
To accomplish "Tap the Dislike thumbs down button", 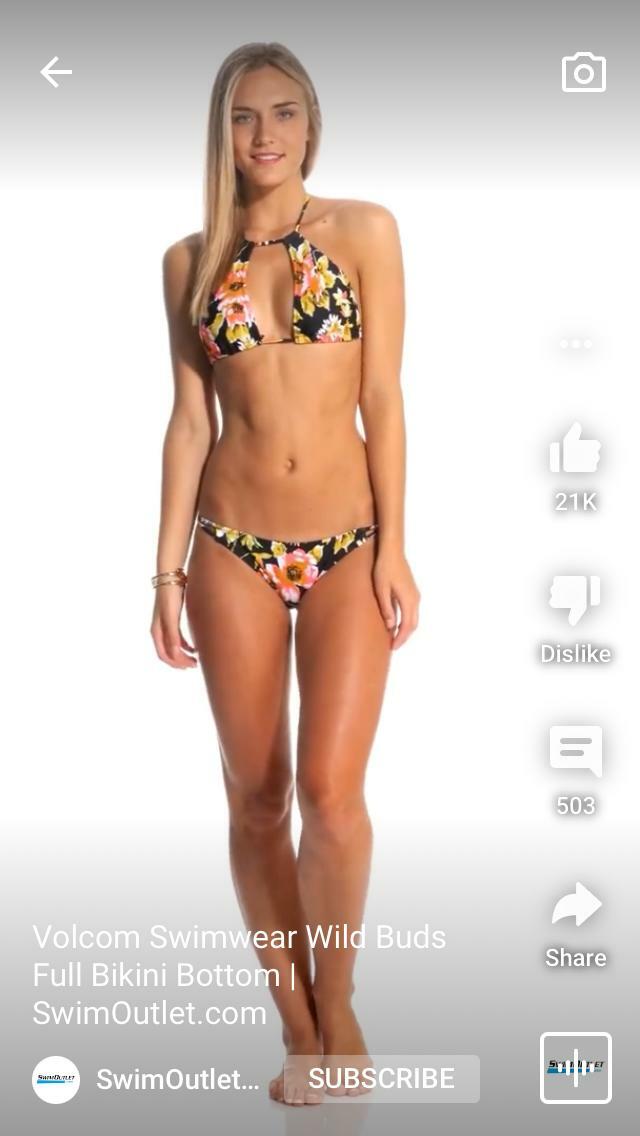I will click(x=576, y=602).
